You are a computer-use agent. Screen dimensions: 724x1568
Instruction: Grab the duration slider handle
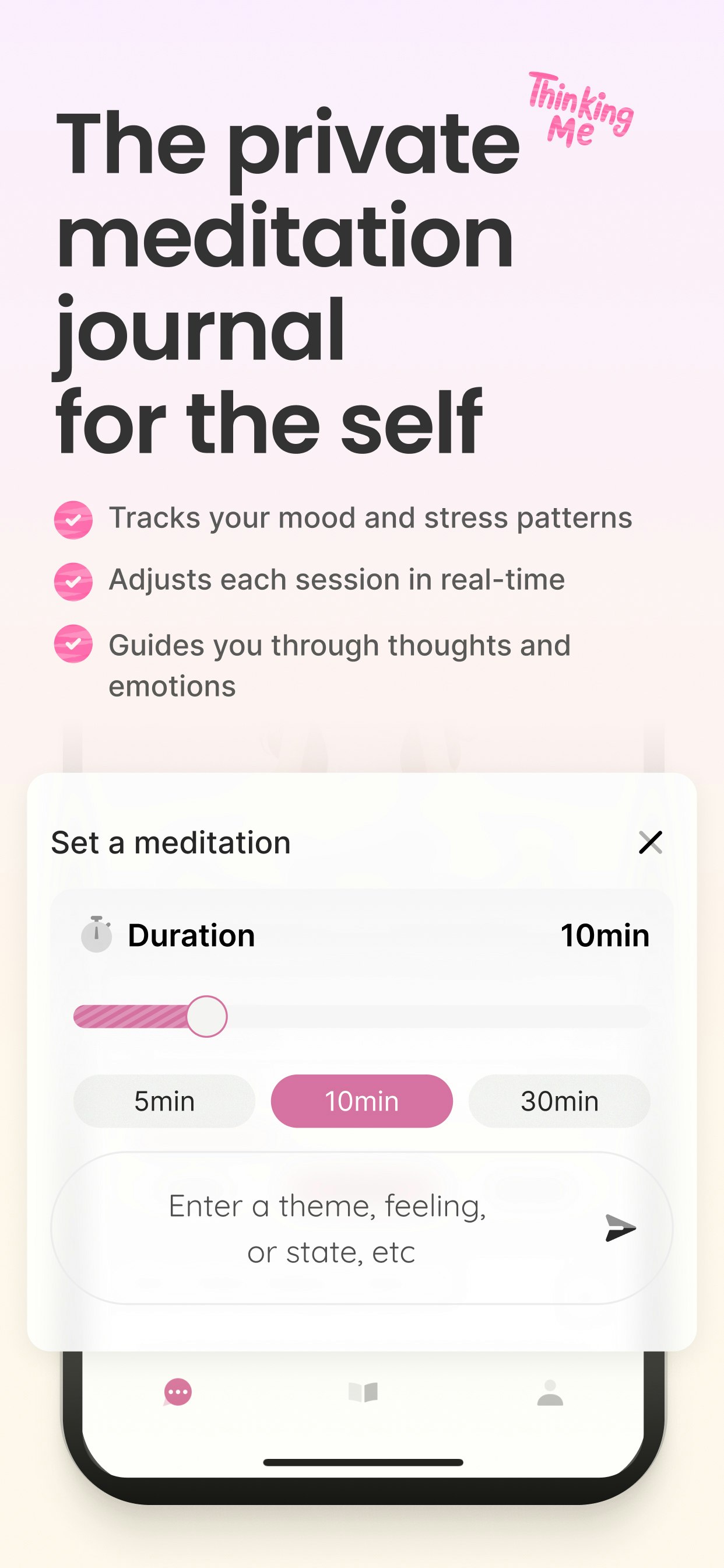(207, 1017)
